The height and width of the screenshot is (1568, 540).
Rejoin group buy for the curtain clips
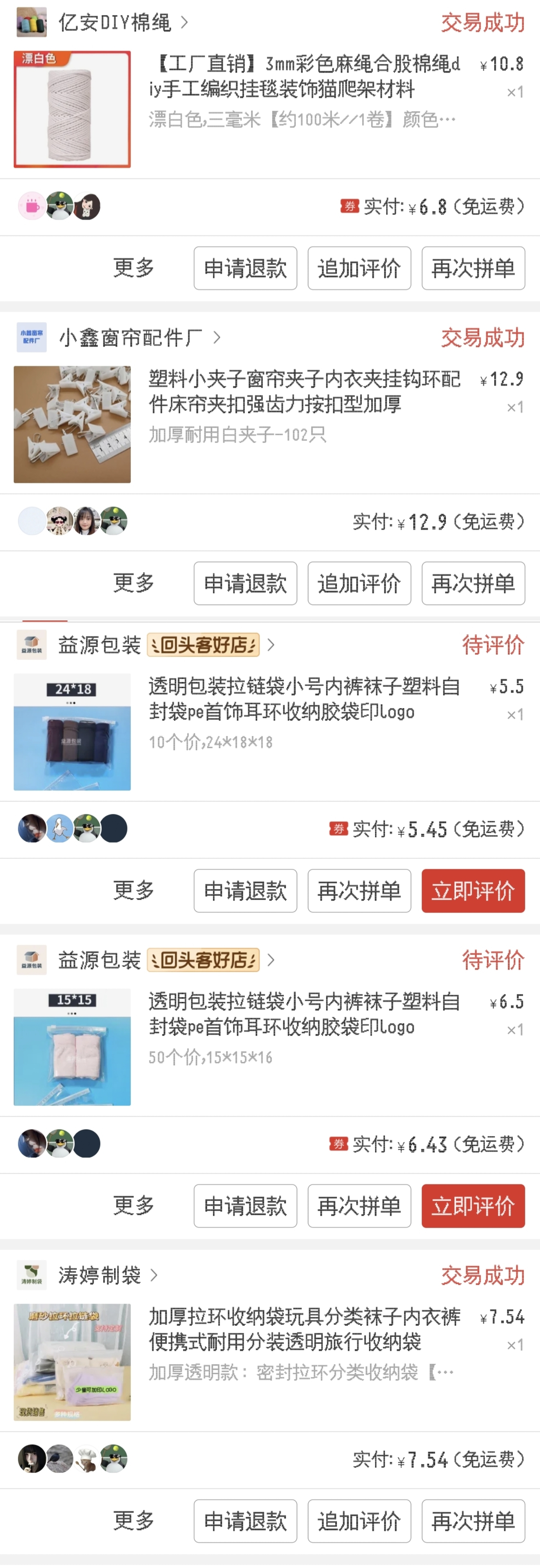[x=473, y=583]
